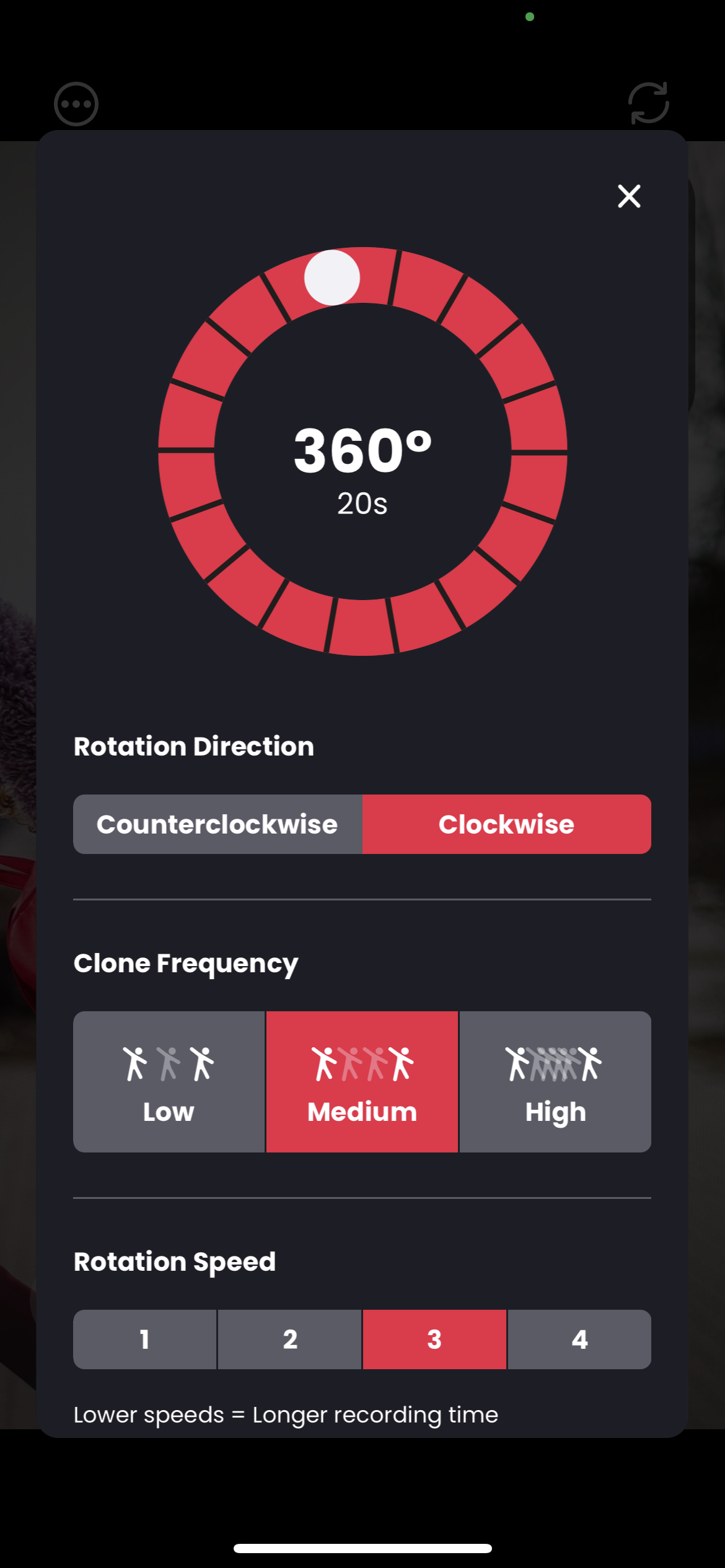Close the rotation settings panel

pyautogui.click(x=629, y=196)
